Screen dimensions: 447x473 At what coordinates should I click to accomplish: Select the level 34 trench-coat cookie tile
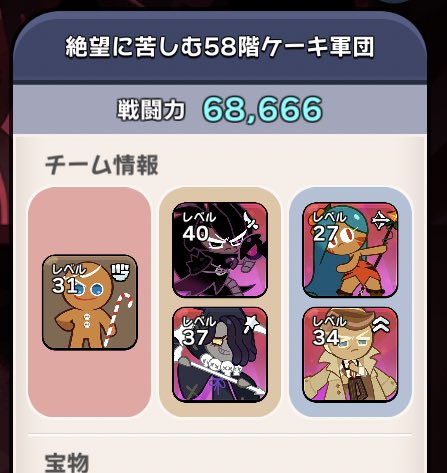350,355
